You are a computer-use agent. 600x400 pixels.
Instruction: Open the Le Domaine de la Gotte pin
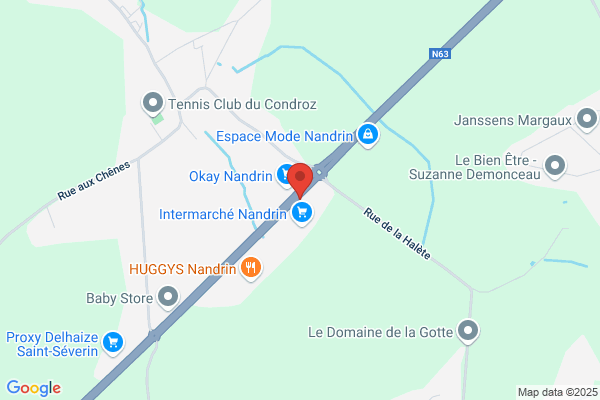click(468, 331)
